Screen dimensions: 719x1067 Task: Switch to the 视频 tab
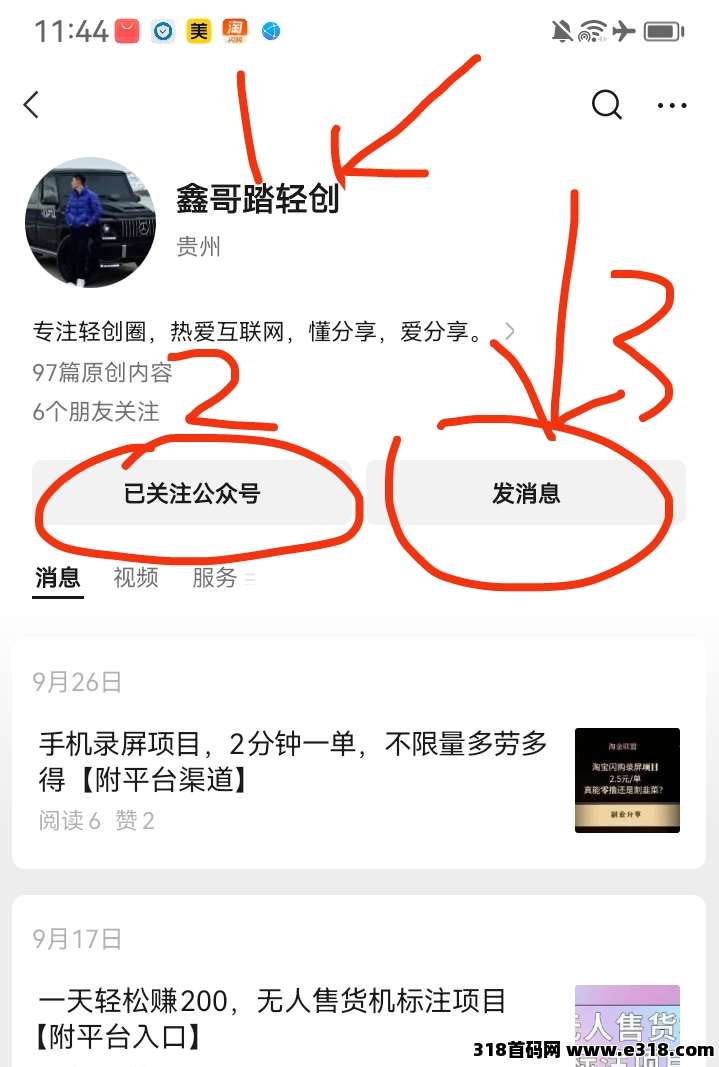(x=136, y=577)
